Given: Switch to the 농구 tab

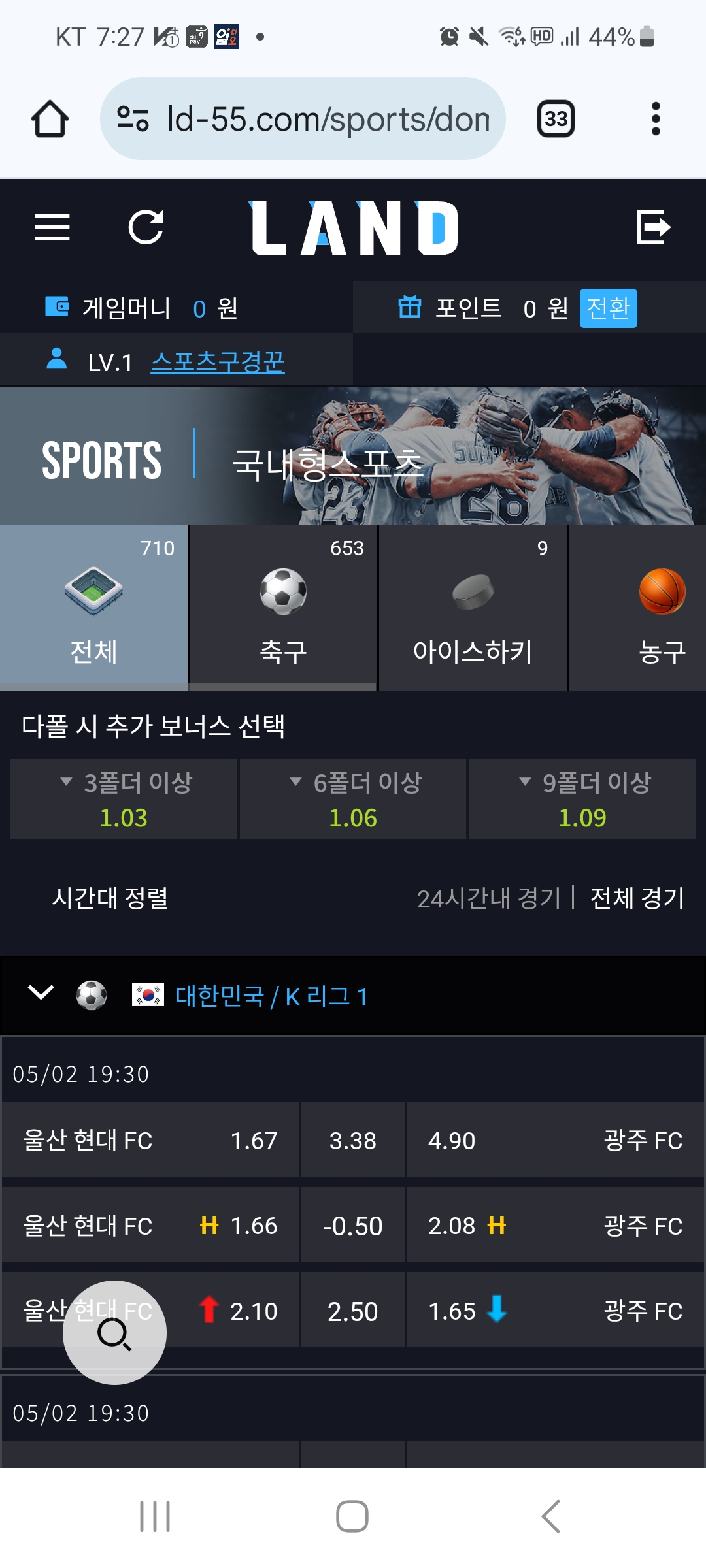Looking at the screenshot, I should [637, 608].
